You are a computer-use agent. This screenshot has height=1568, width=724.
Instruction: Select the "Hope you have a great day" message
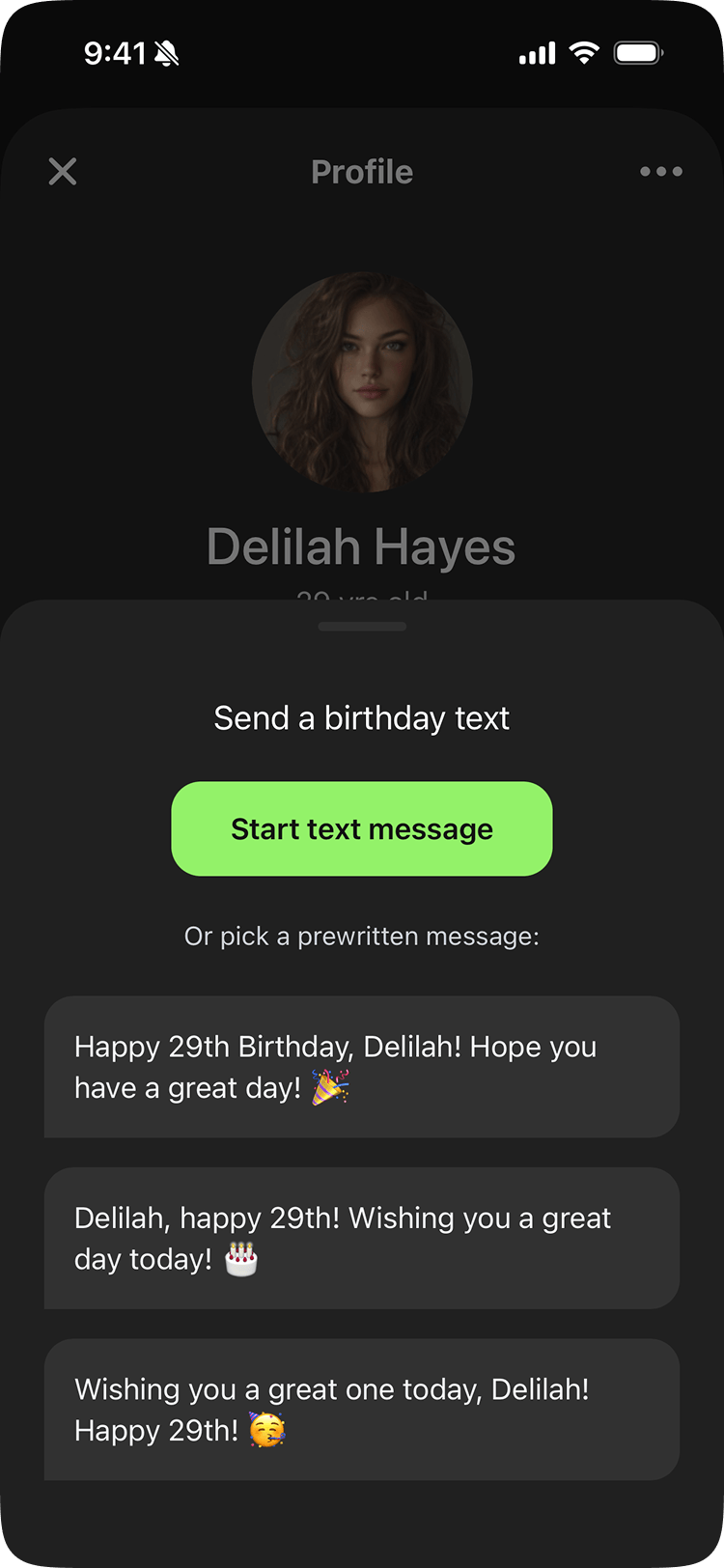(x=362, y=1067)
